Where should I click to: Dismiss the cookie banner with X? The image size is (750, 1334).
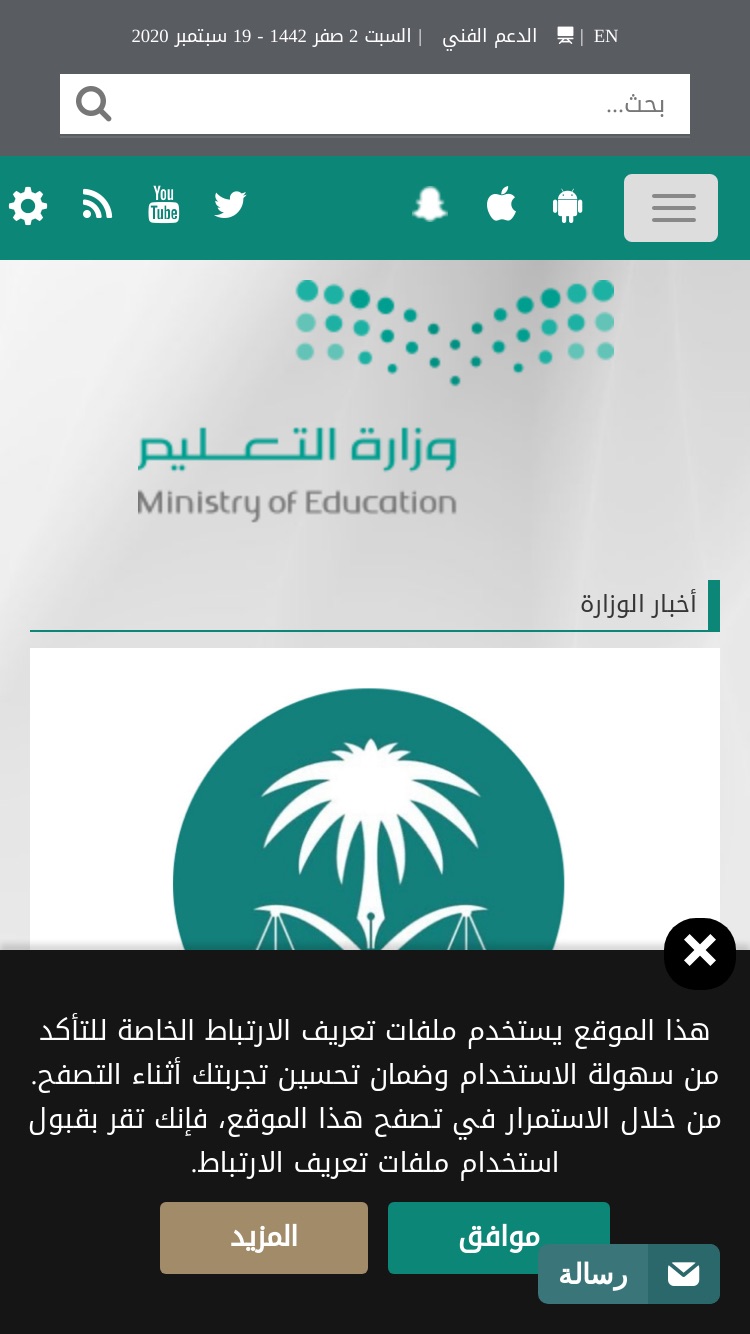[x=700, y=953]
